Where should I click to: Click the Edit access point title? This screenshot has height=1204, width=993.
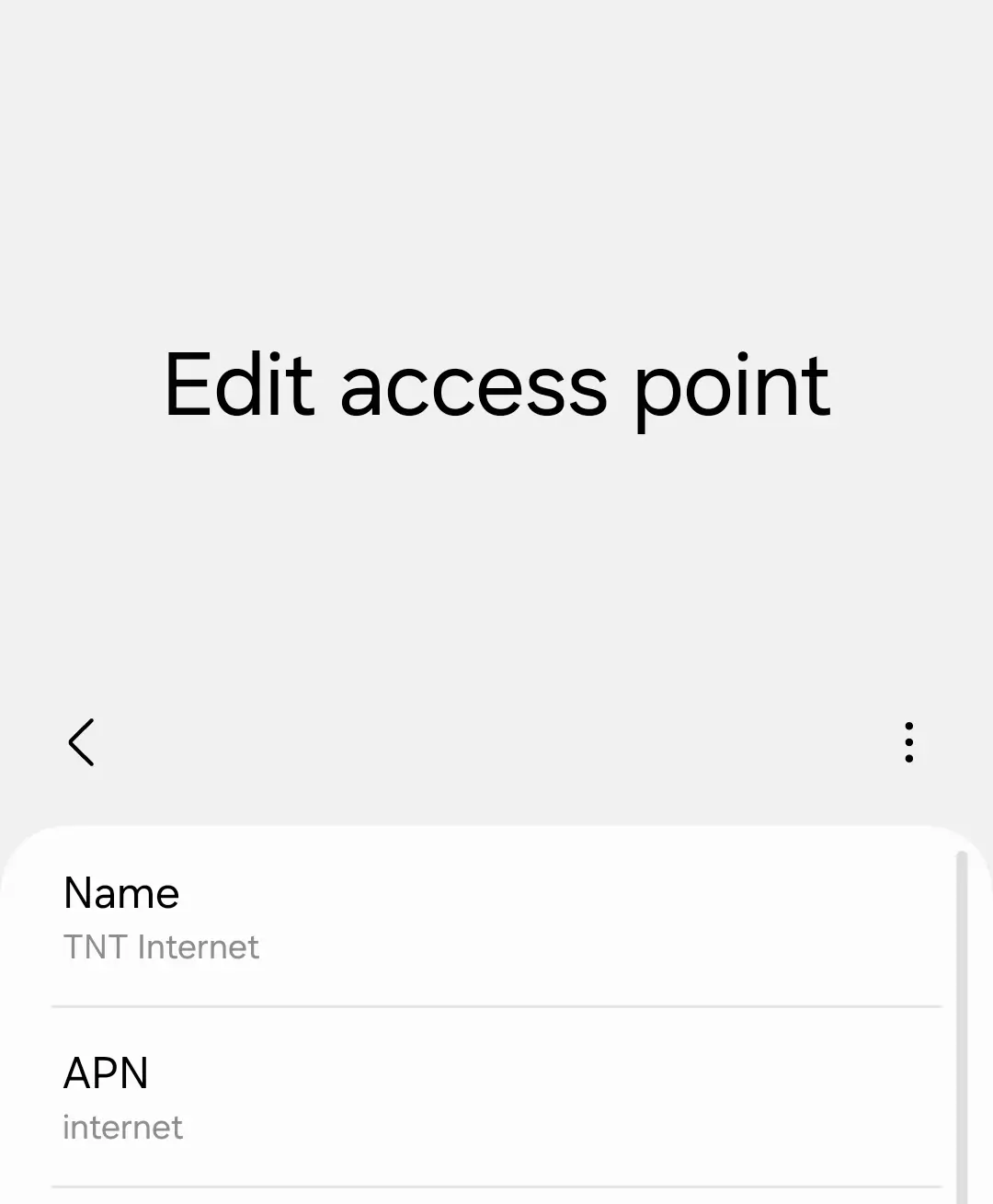click(x=496, y=384)
